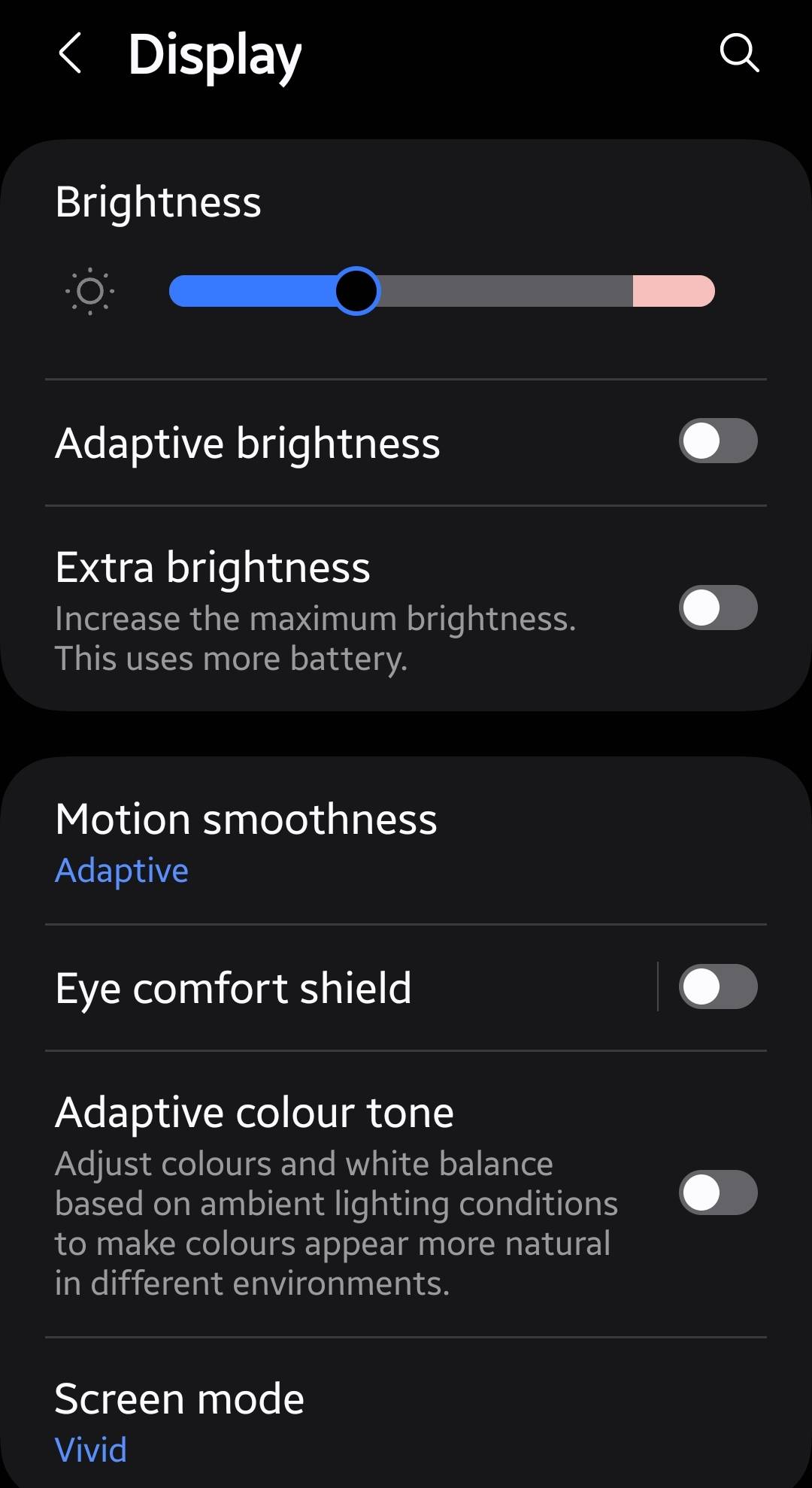Tap the Vivid label under Screen mode
This screenshot has width=812, height=1488.
pyautogui.click(x=90, y=1450)
